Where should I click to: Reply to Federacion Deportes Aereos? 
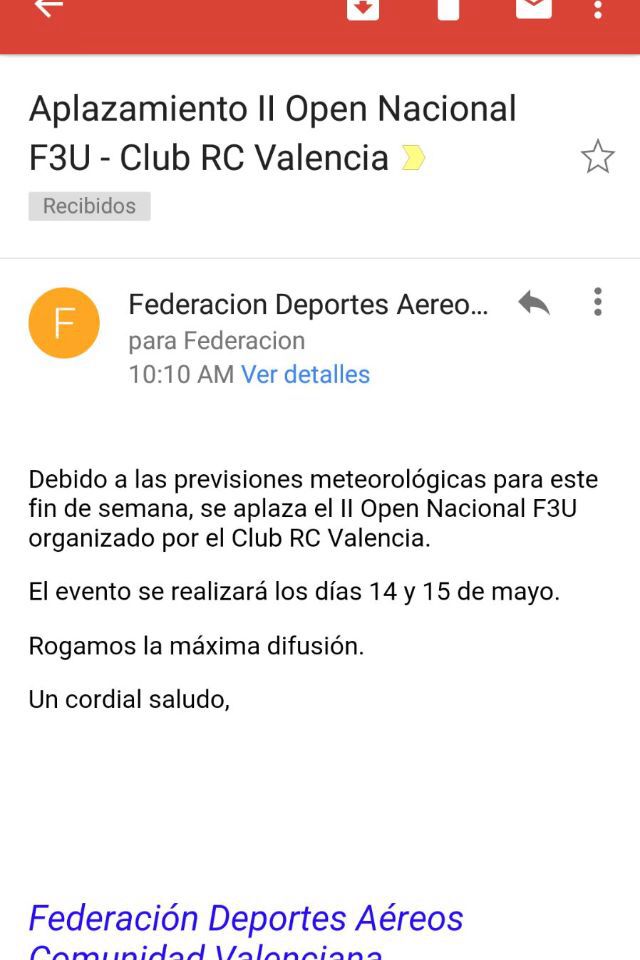coord(534,302)
